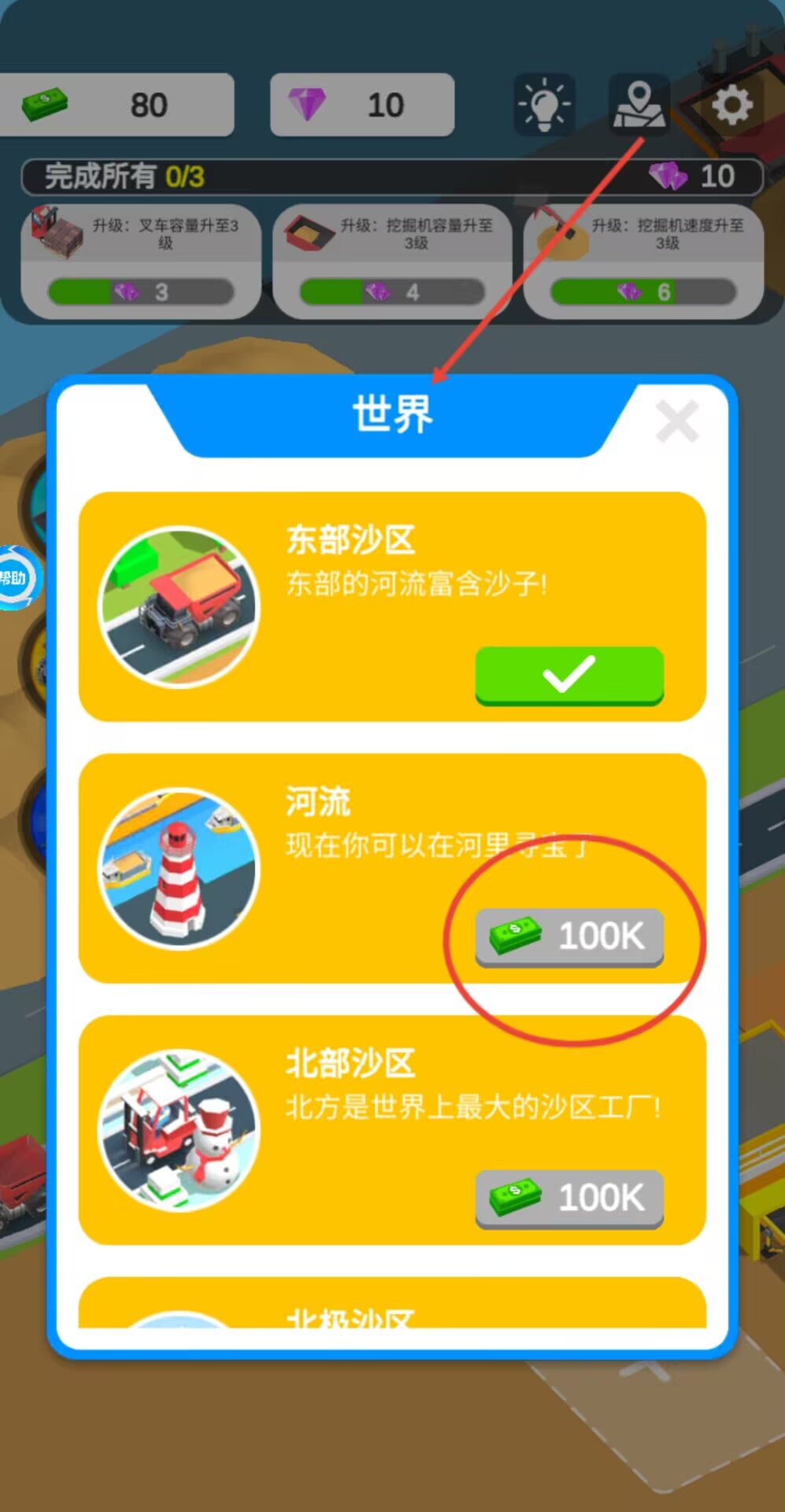Open the 挖掘机容量升至3级 upgrade task
This screenshot has height=1512, width=785.
[392, 261]
